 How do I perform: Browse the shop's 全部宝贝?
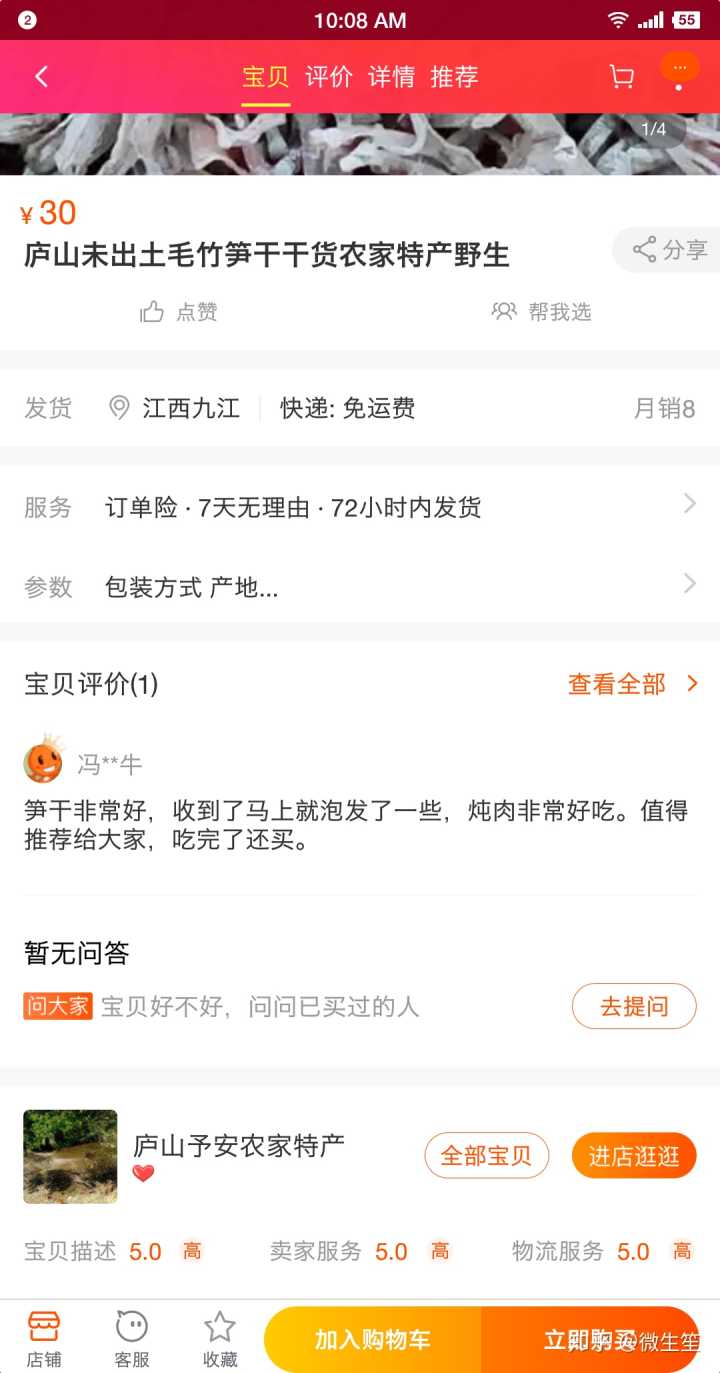point(486,1156)
